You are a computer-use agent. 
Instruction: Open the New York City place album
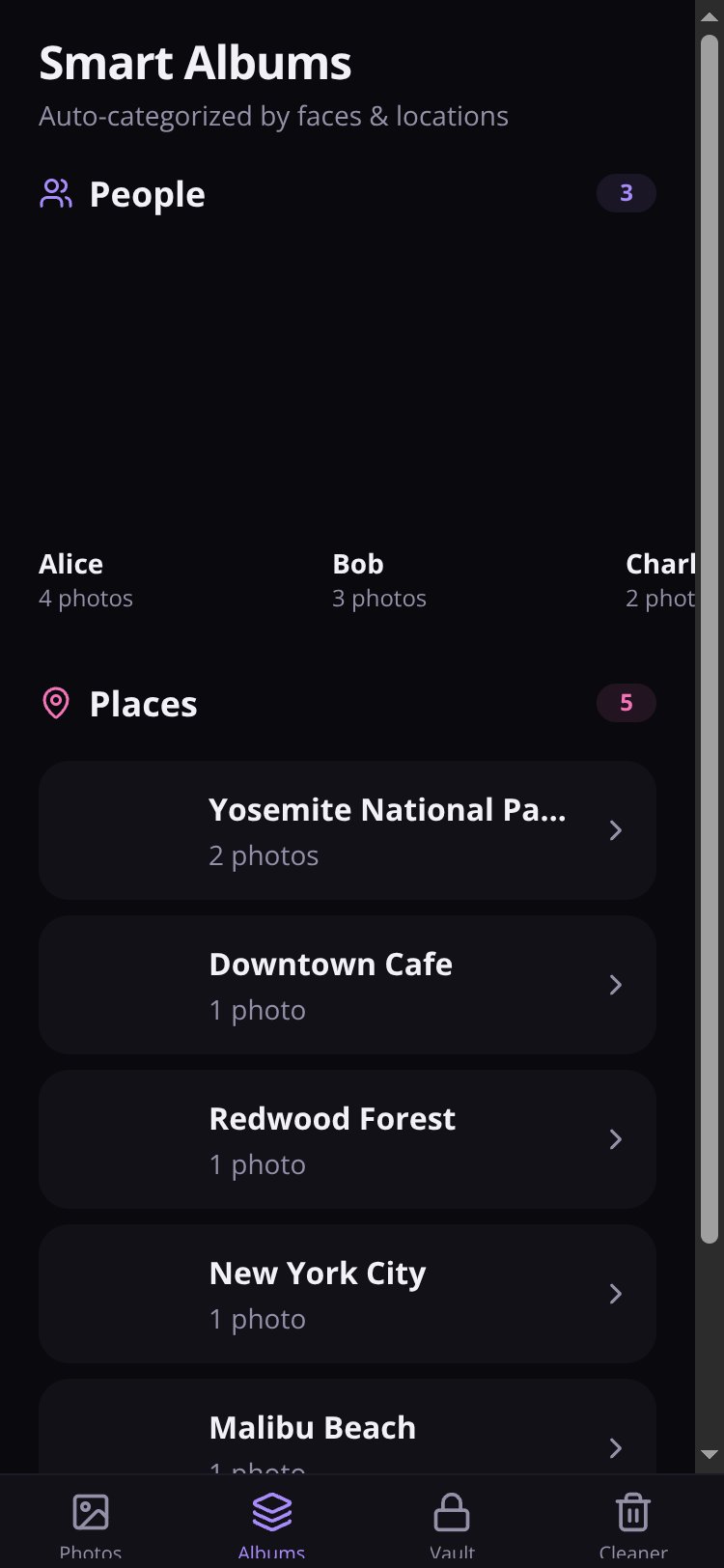(348, 1294)
